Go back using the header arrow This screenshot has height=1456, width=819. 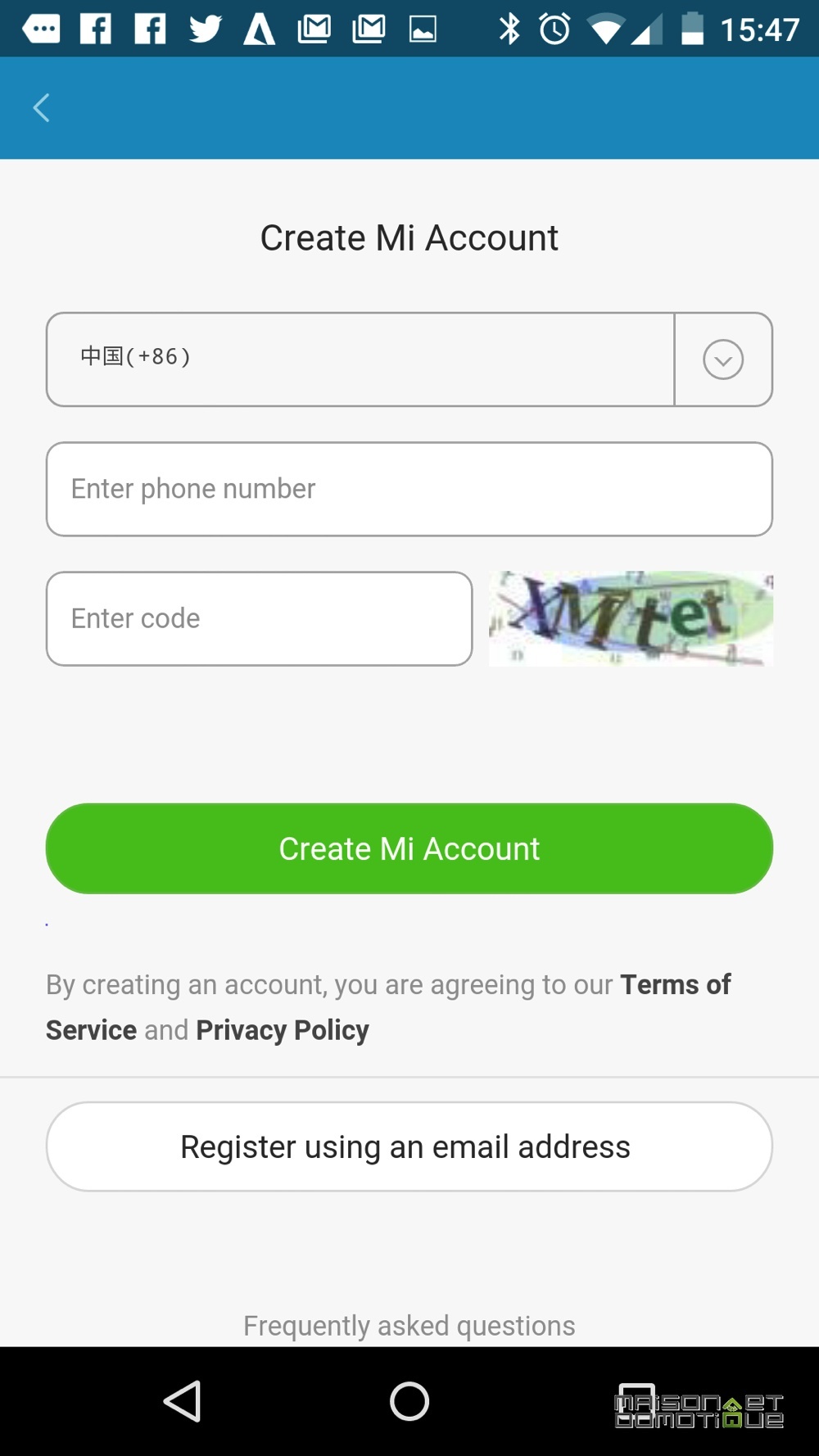[x=42, y=107]
